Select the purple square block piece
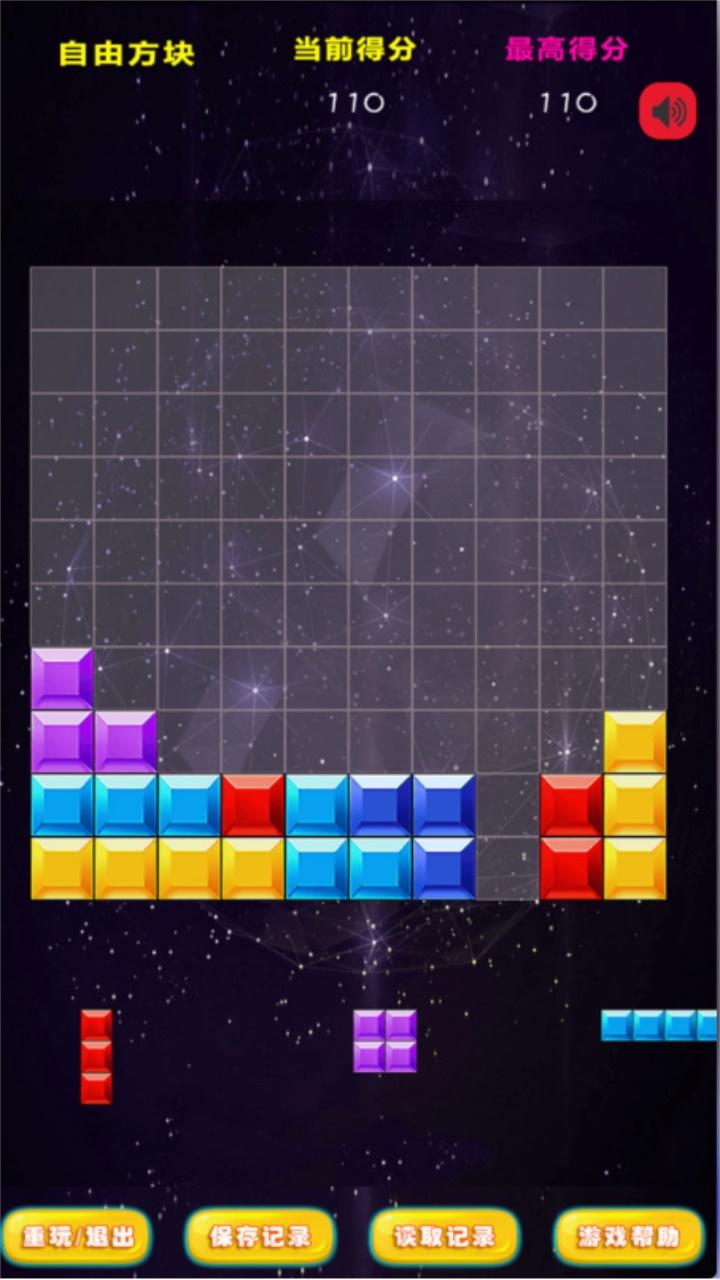This screenshot has height=1280, width=720. 385,1040
